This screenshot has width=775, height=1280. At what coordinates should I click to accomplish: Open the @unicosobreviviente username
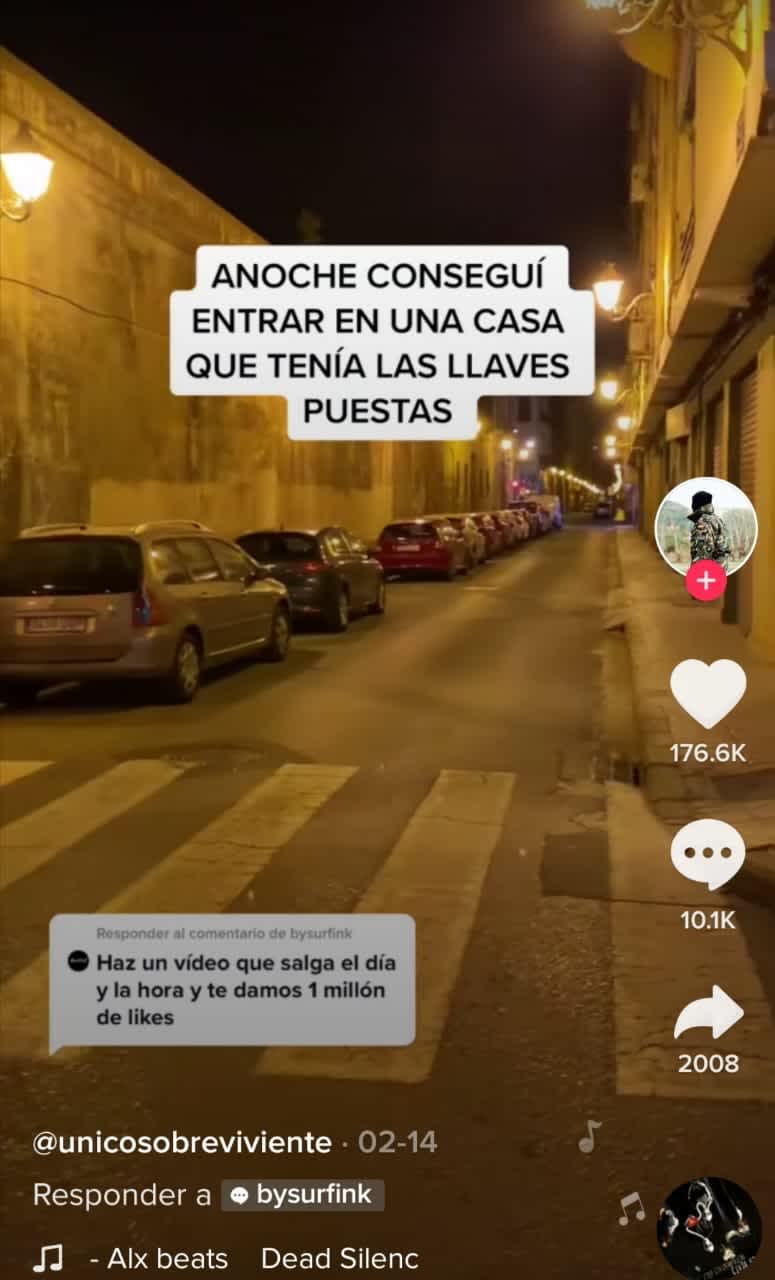(182, 1142)
